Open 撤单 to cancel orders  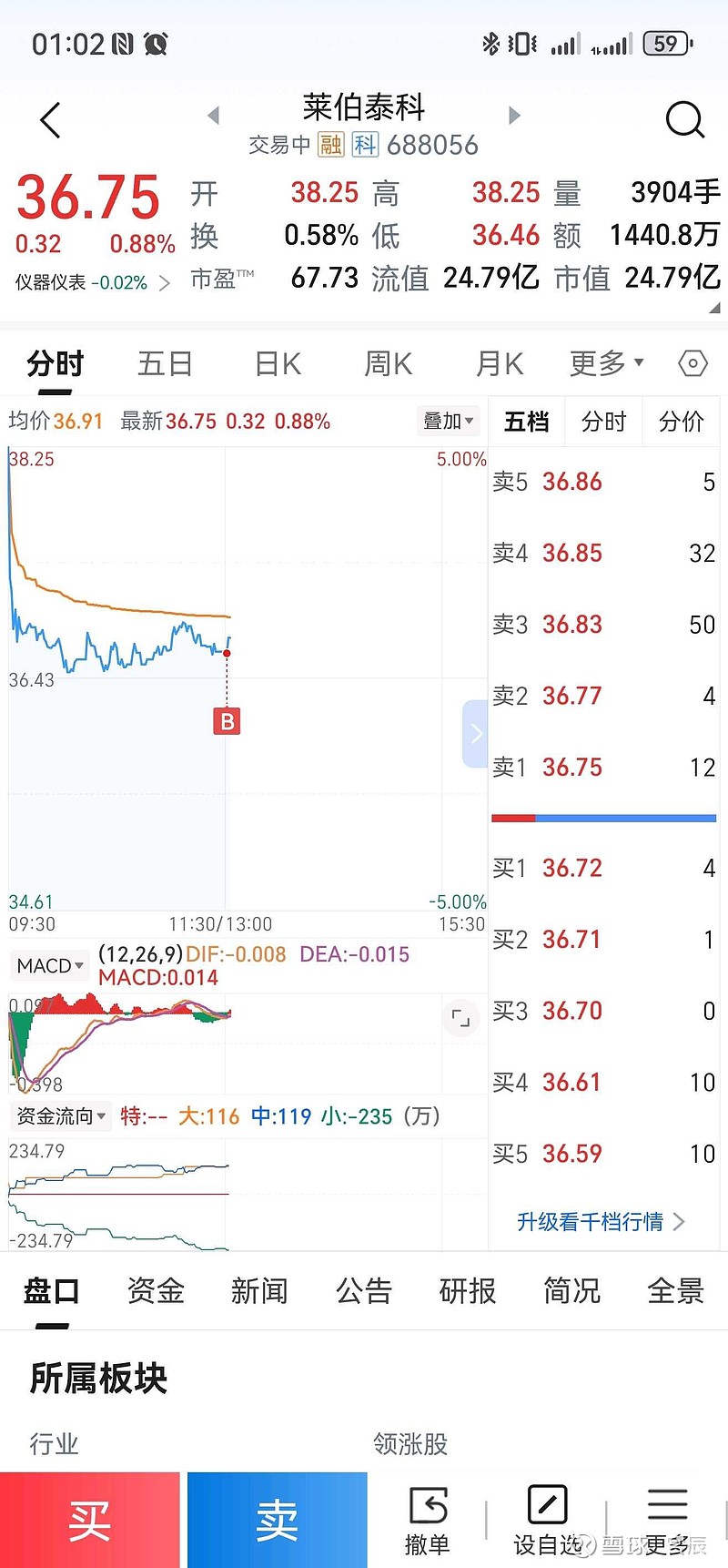[x=427, y=1521]
